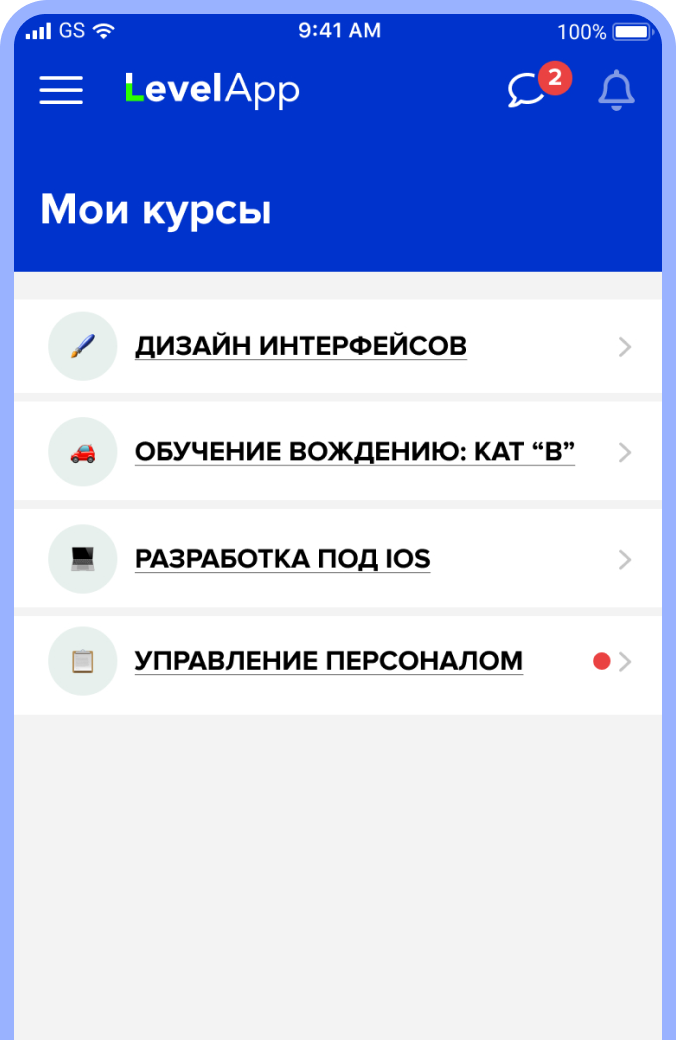The image size is (676, 1040).
Task: Open the Дизайн интерфейсов course
Action: click(301, 347)
